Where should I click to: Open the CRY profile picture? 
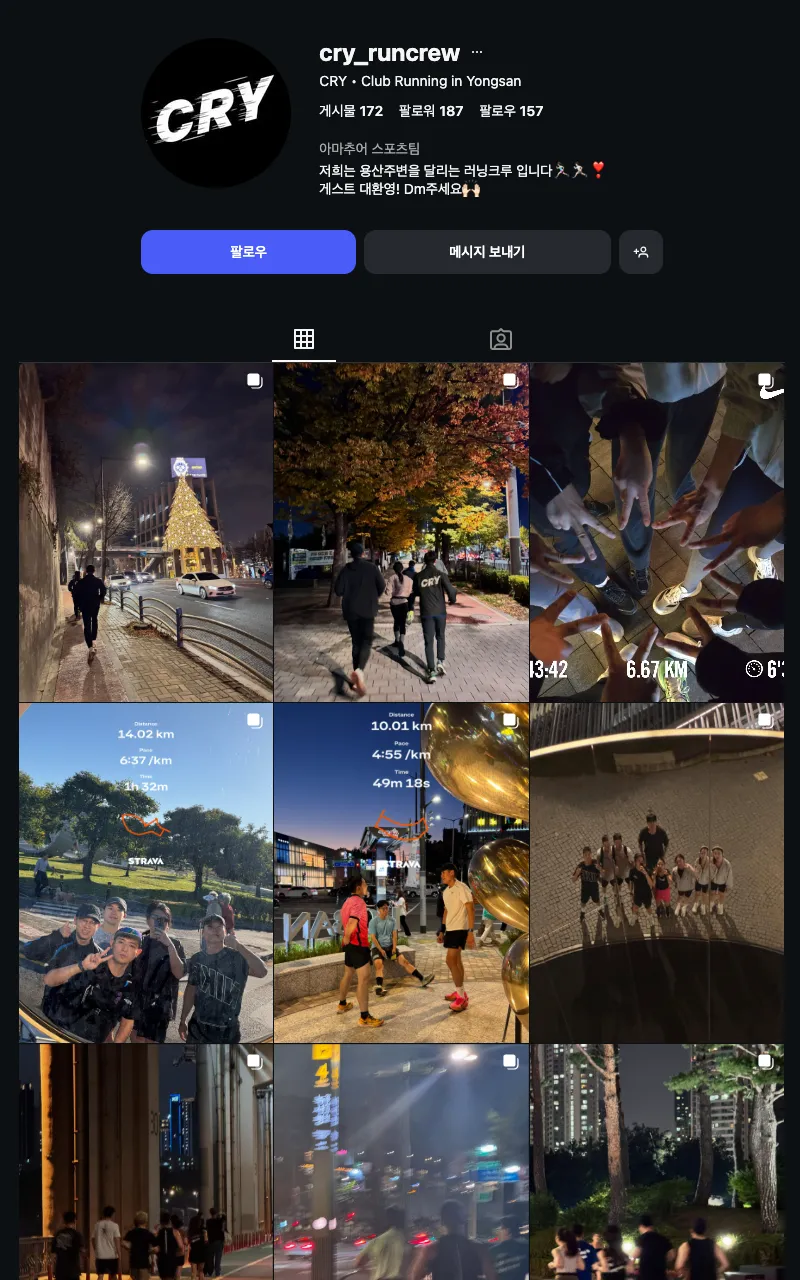pos(216,114)
